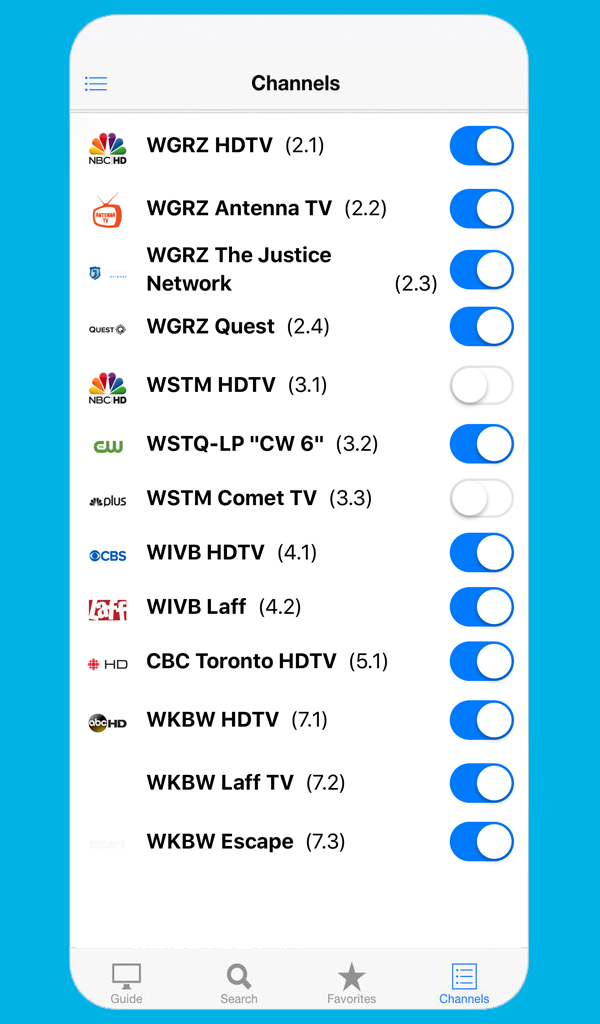Image resolution: width=600 pixels, height=1024 pixels.
Task: Turn off CBC Toronto HDTV
Action: coord(481,661)
